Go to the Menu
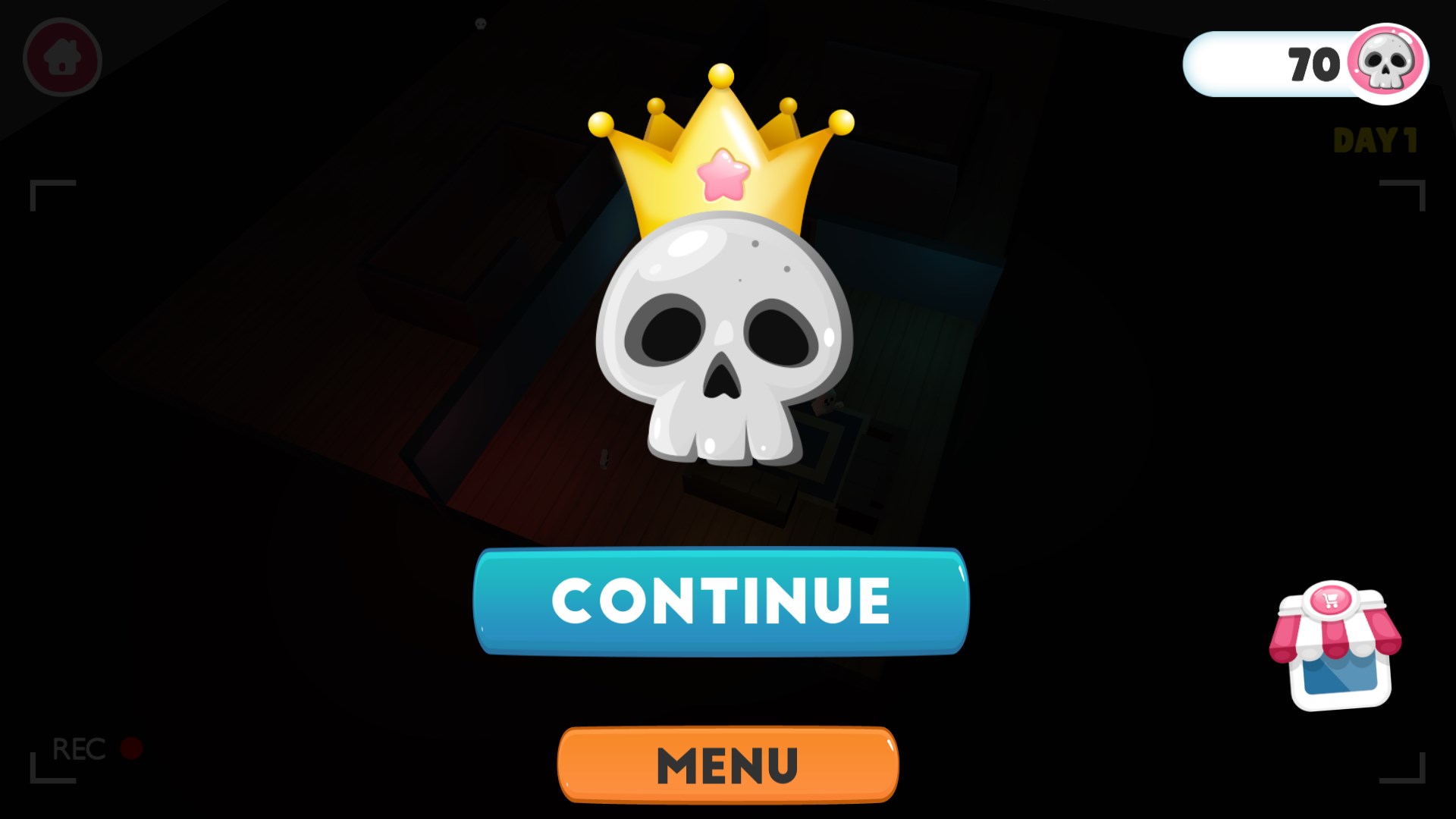 tap(728, 764)
